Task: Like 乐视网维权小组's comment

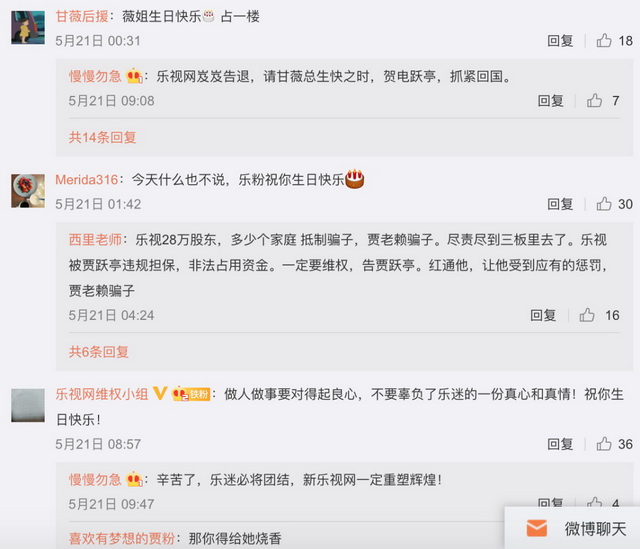Action: pyautogui.click(x=604, y=444)
